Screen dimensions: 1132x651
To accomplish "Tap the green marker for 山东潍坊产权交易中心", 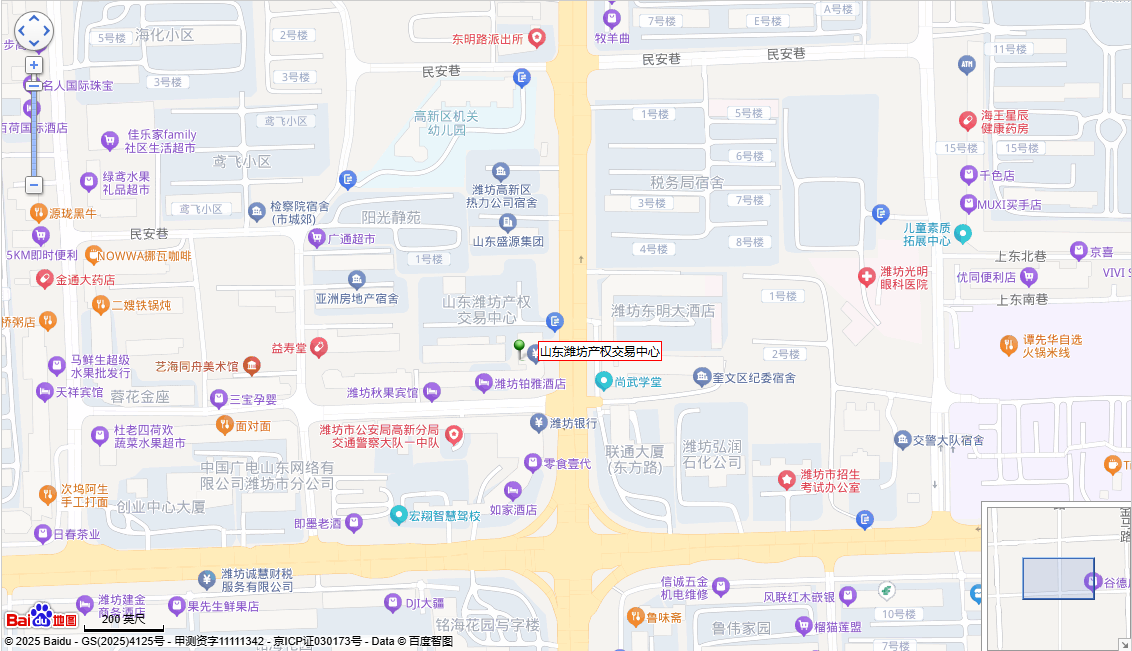I will point(519,349).
